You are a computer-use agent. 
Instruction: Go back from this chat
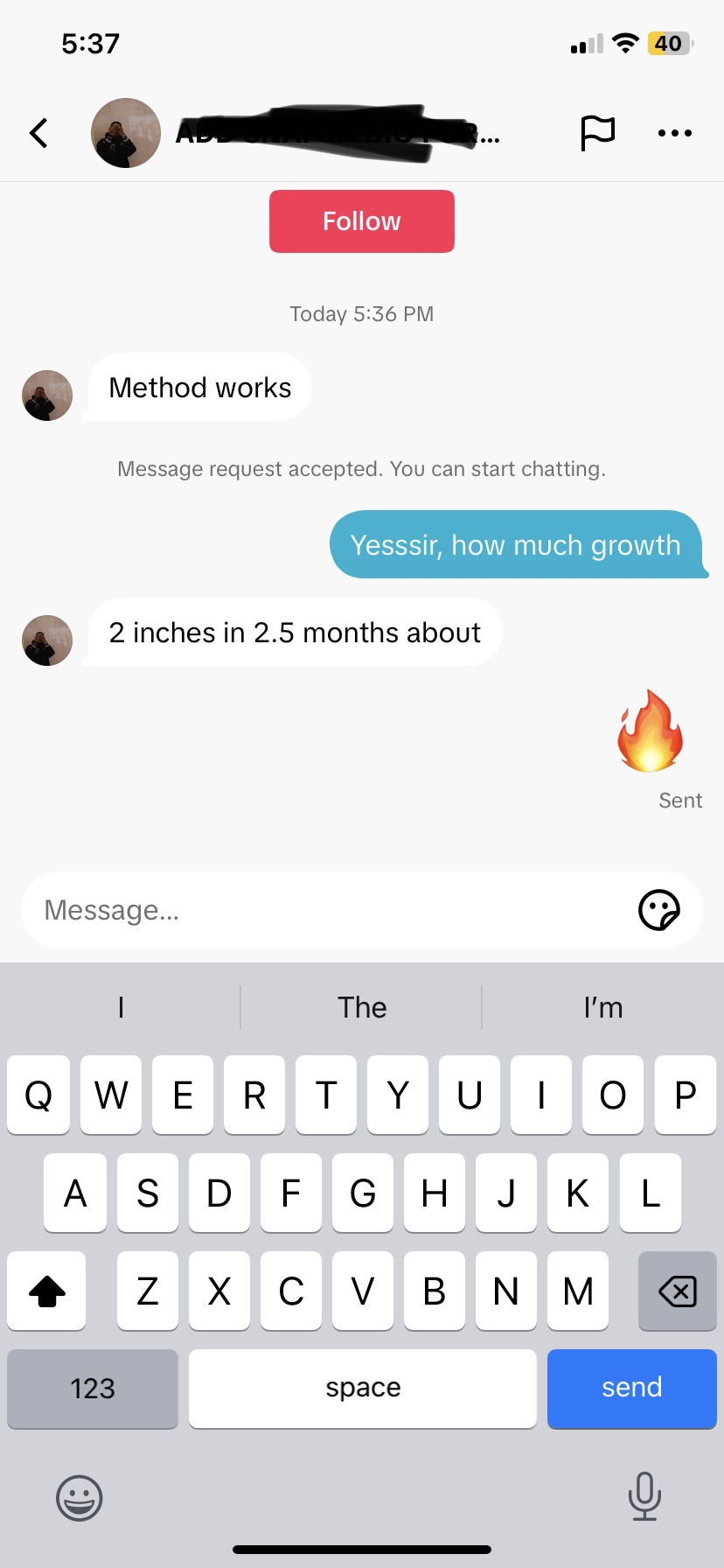pyautogui.click(x=38, y=133)
